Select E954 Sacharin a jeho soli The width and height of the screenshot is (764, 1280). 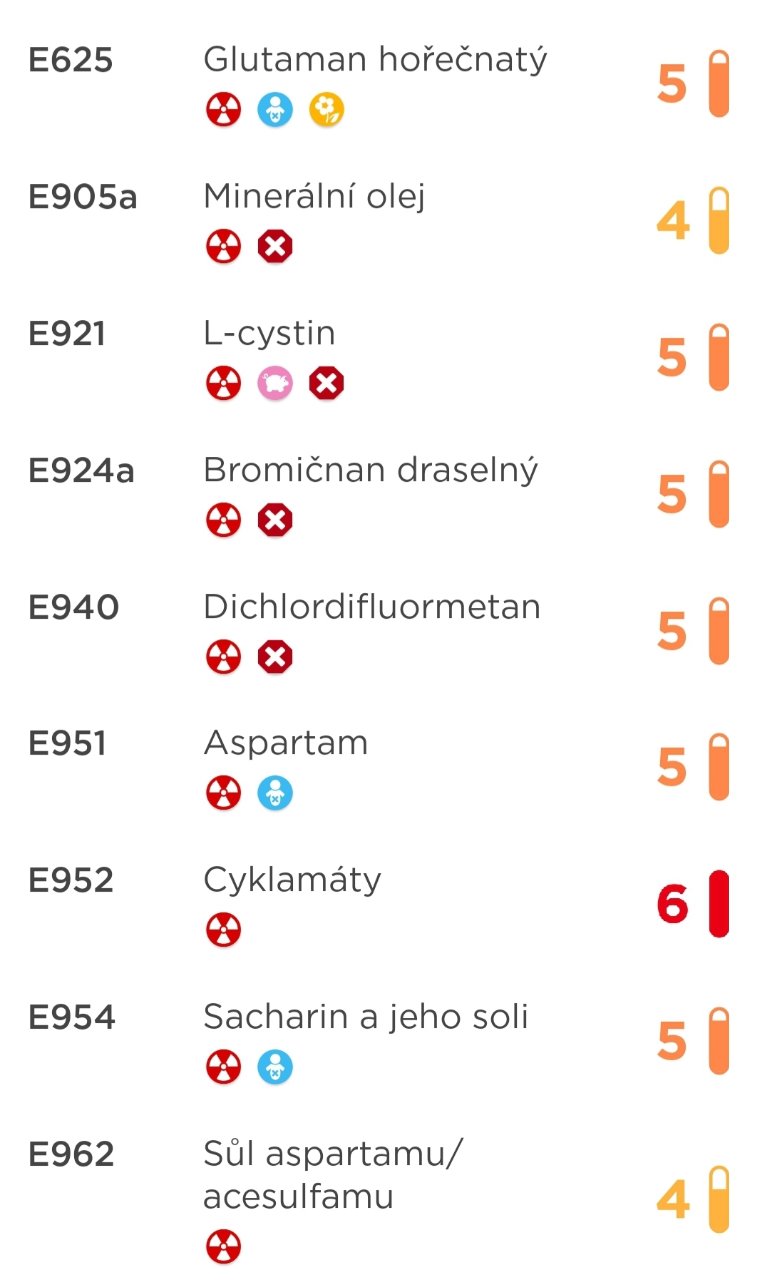(x=382, y=1042)
